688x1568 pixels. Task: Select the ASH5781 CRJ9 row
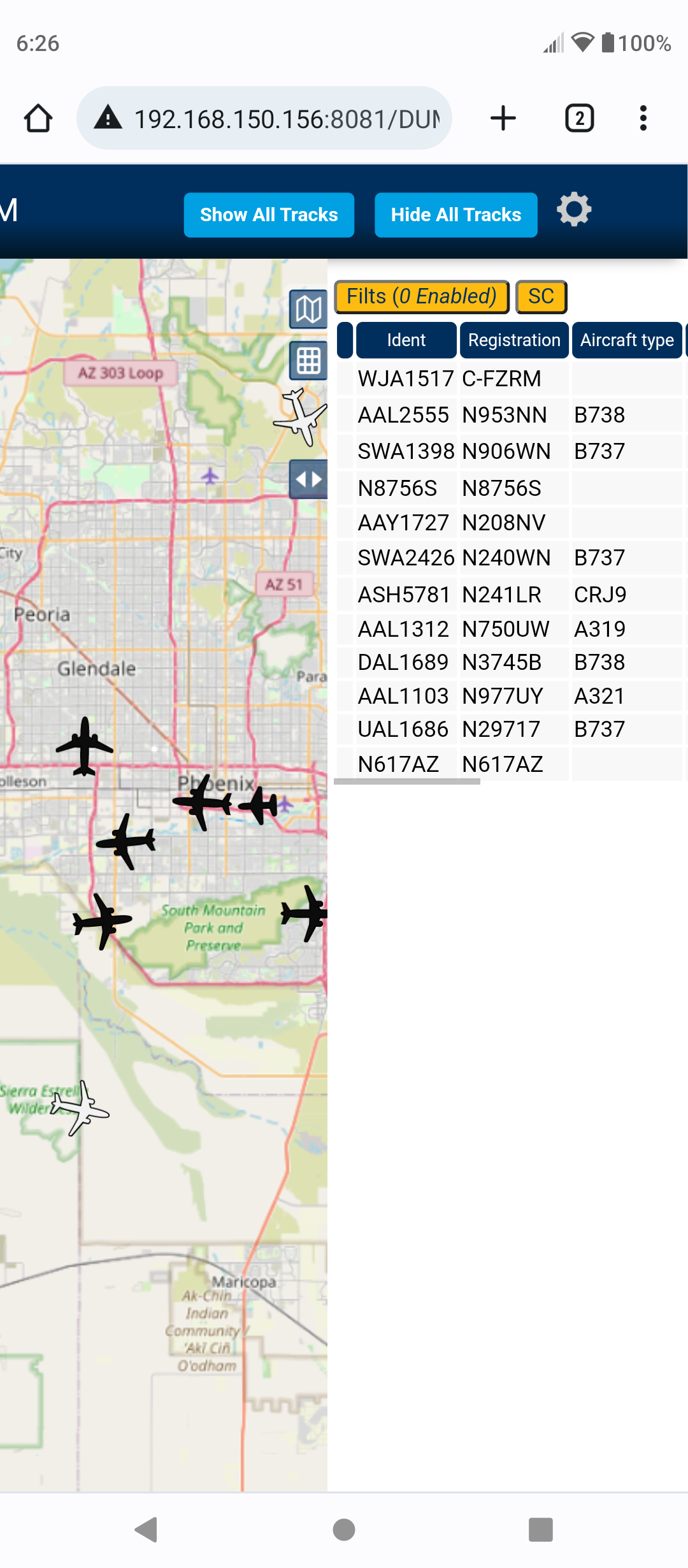(510, 595)
